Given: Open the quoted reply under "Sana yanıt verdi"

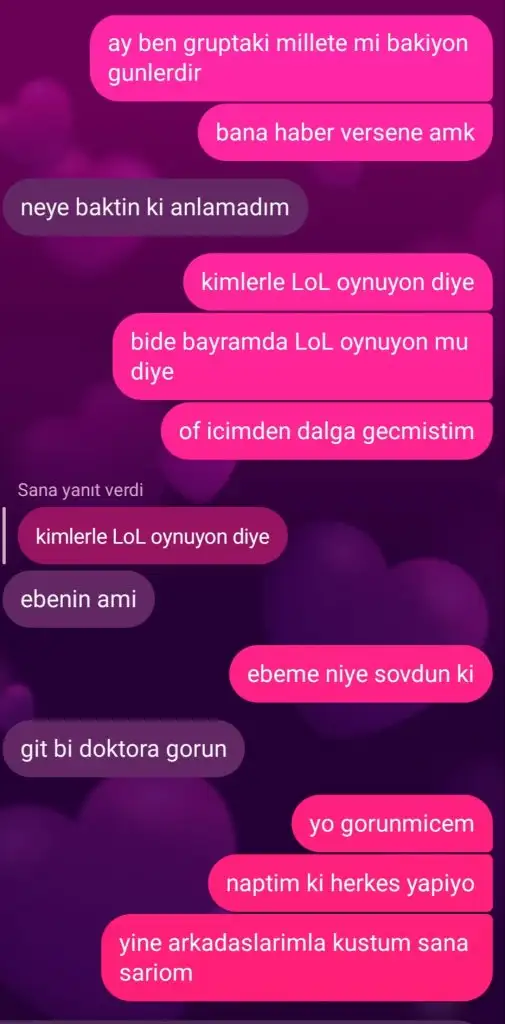Looking at the screenshot, I should point(152,536).
